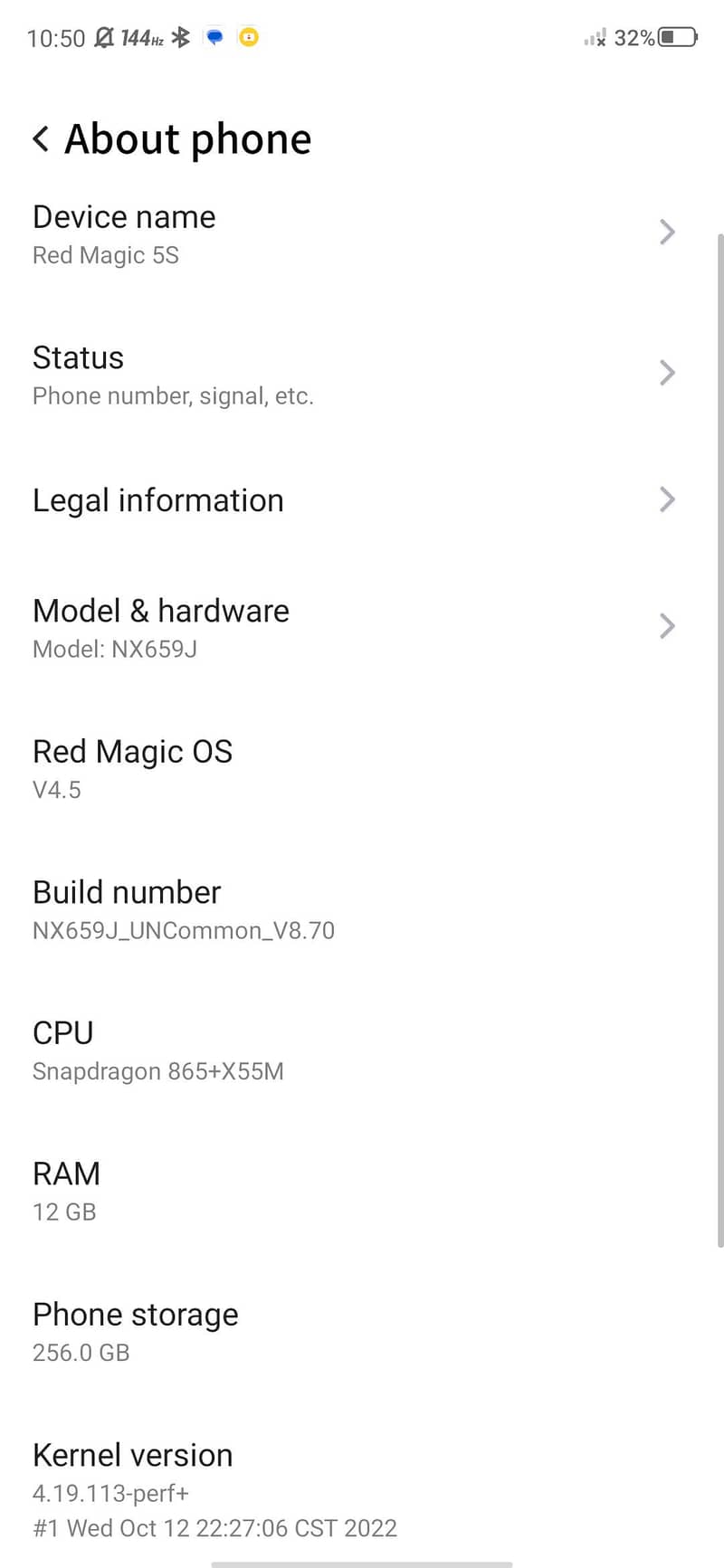
Task: Select the Red Magic OS V4.5 entry
Action: click(x=132, y=767)
